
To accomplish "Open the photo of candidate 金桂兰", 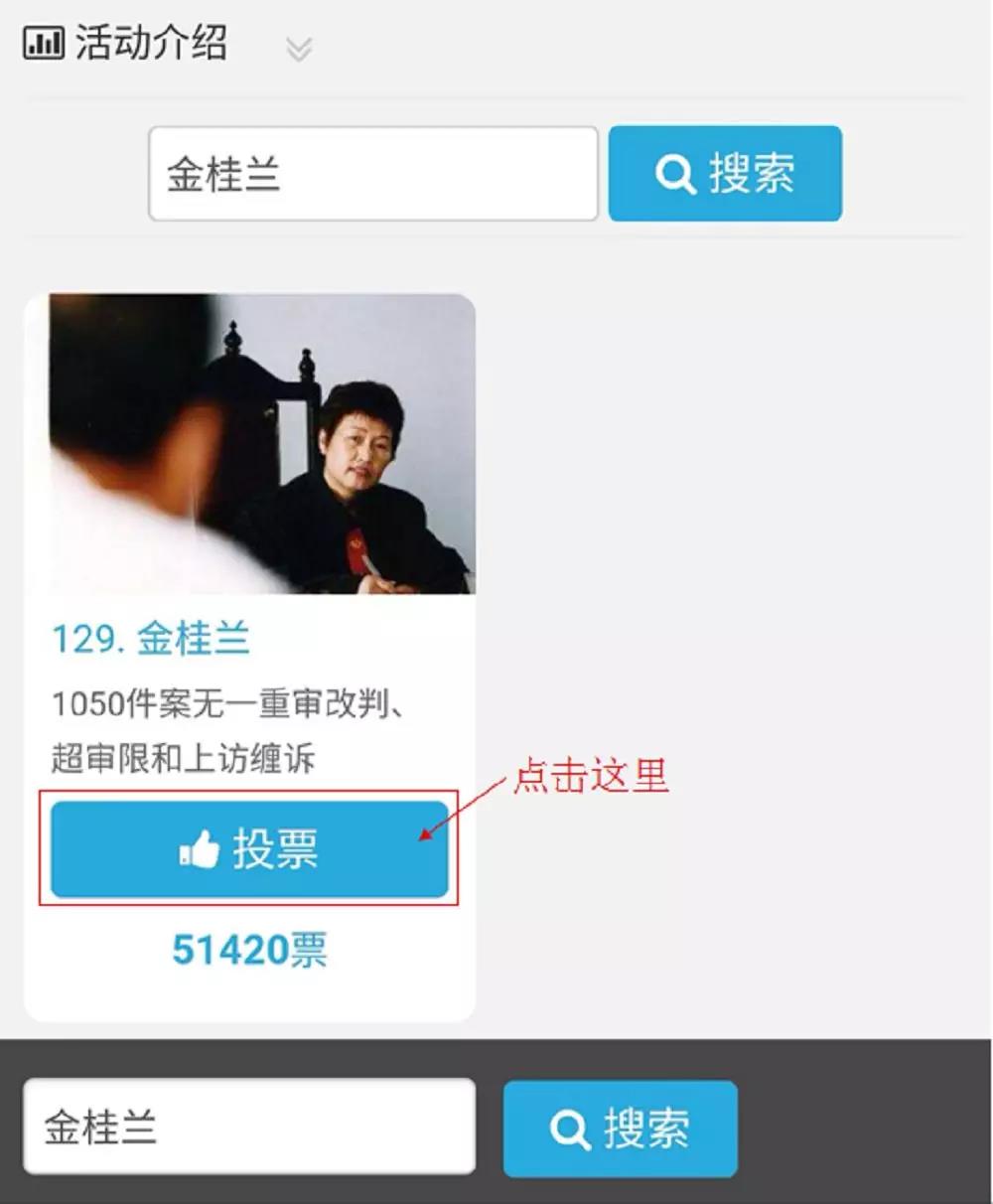I will [261, 444].
